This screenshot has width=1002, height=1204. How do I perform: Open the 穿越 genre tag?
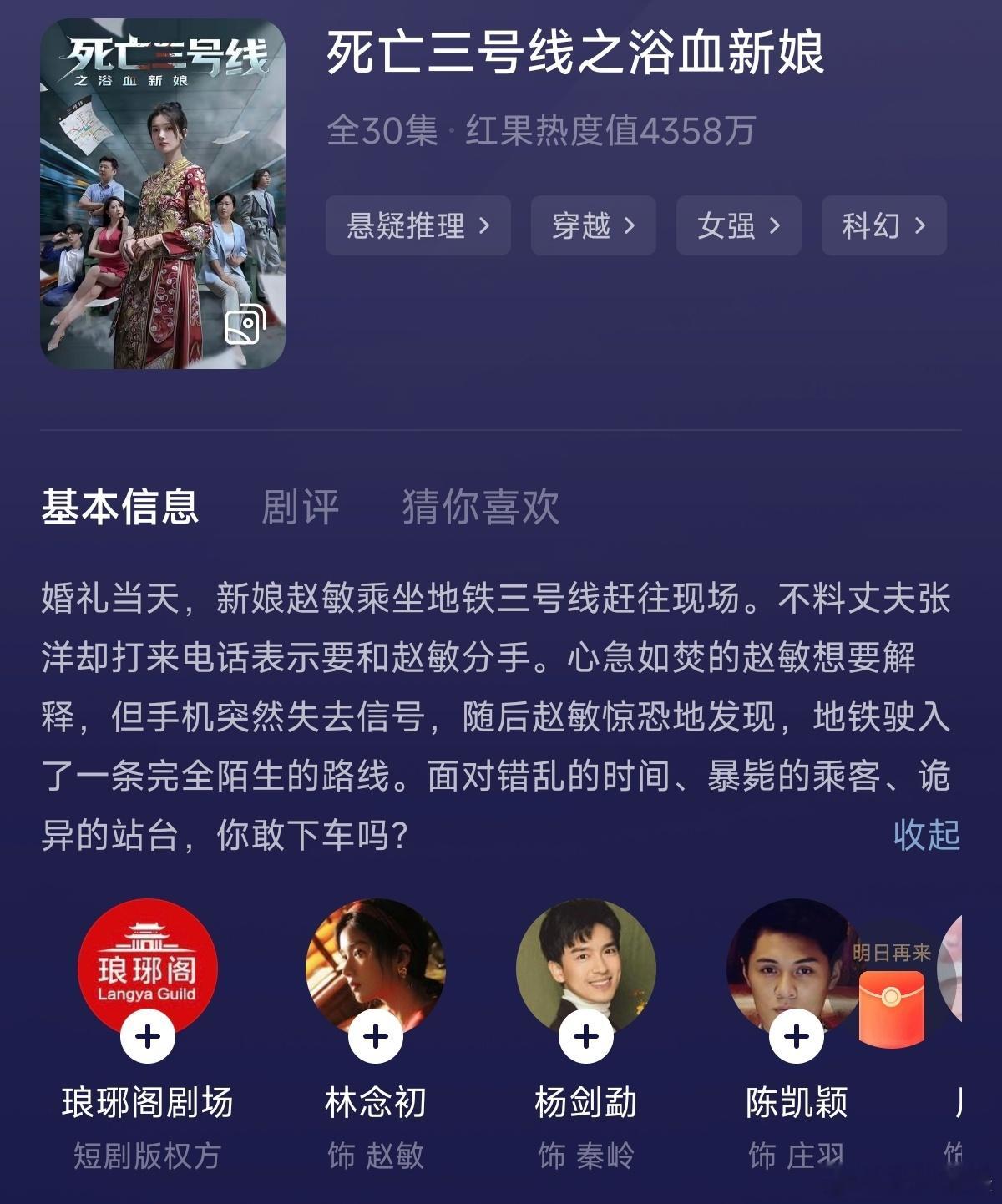[593, 225]
